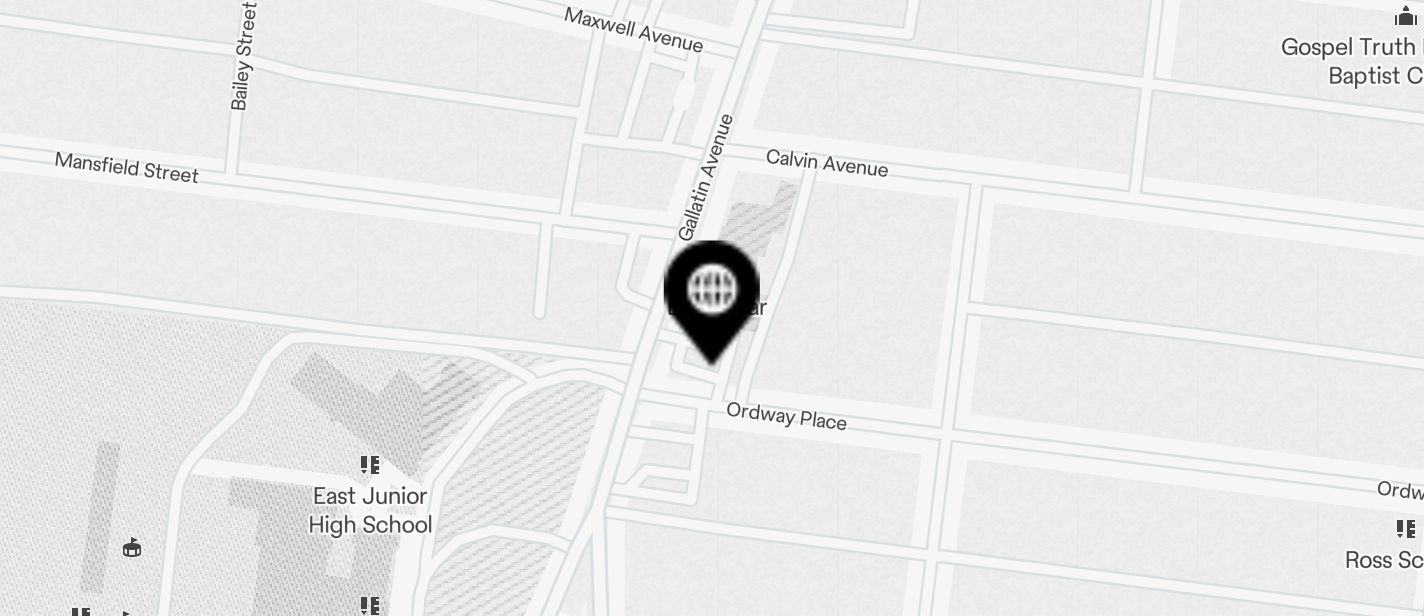Select East Junior High School map marker
The image size is (1424, 616).
click(370, 465)
